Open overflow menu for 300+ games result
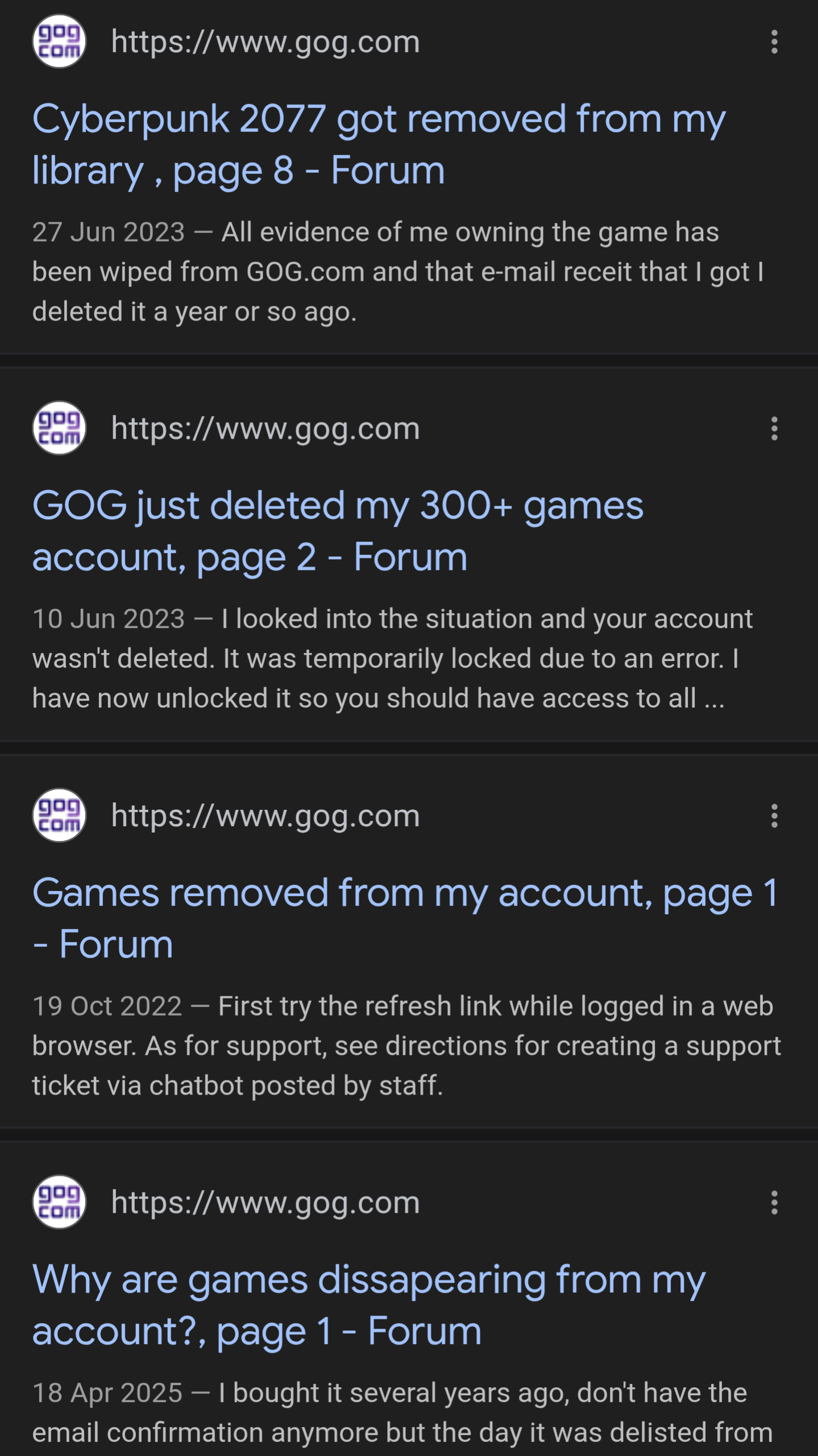 click(774, 429)
